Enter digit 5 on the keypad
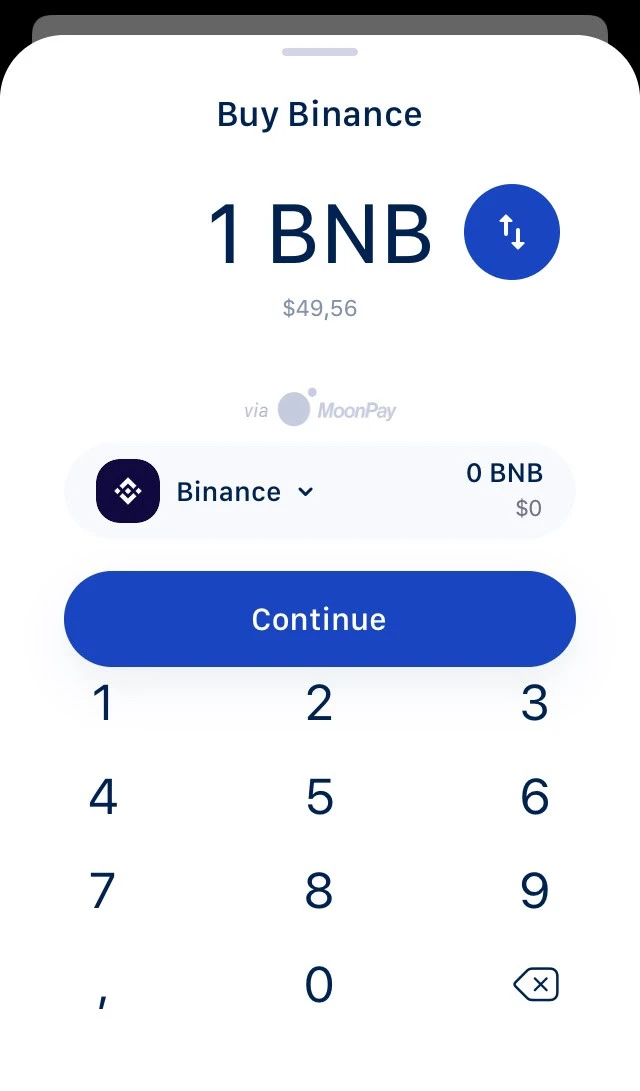 [x=319, y=797]
